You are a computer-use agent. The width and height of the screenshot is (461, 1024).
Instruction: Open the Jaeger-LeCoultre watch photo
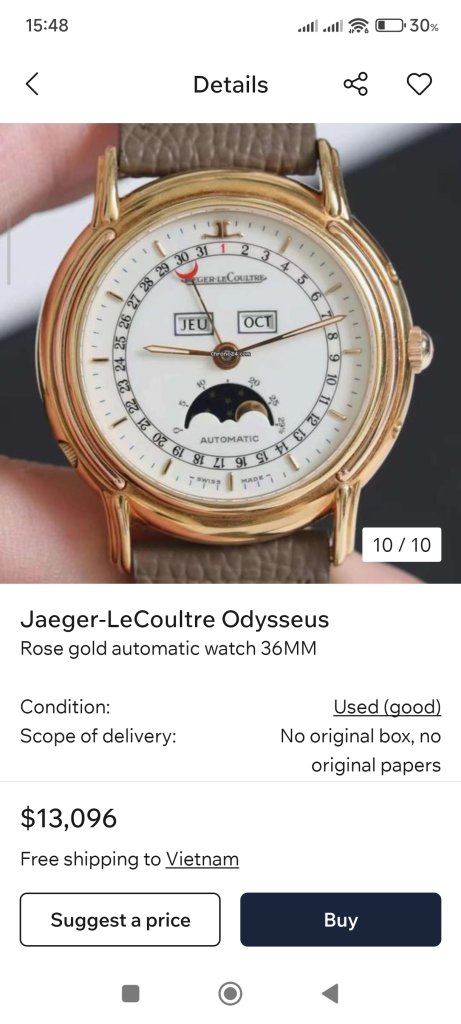(230, 353)
